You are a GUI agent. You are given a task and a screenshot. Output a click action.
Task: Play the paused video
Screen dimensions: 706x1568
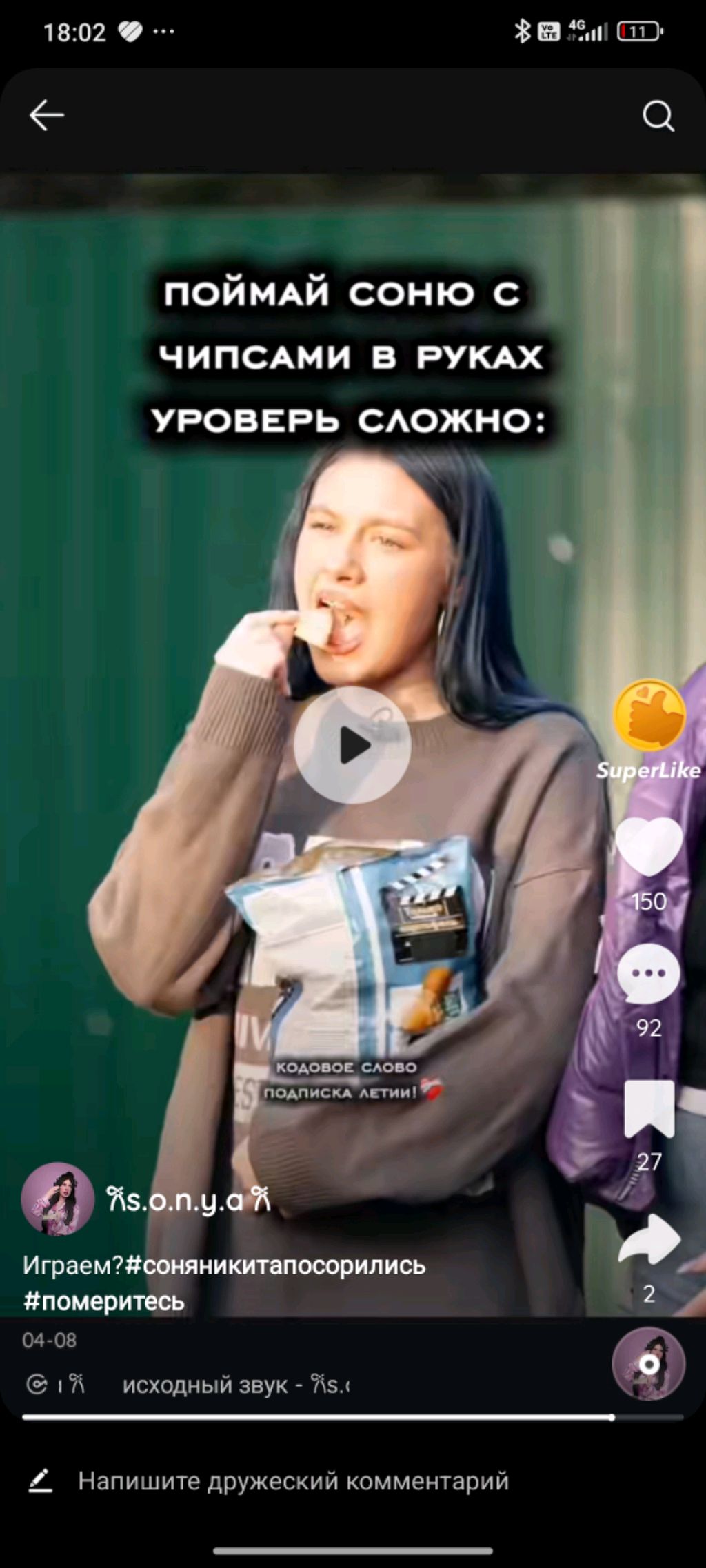click(x=352, y=745)
